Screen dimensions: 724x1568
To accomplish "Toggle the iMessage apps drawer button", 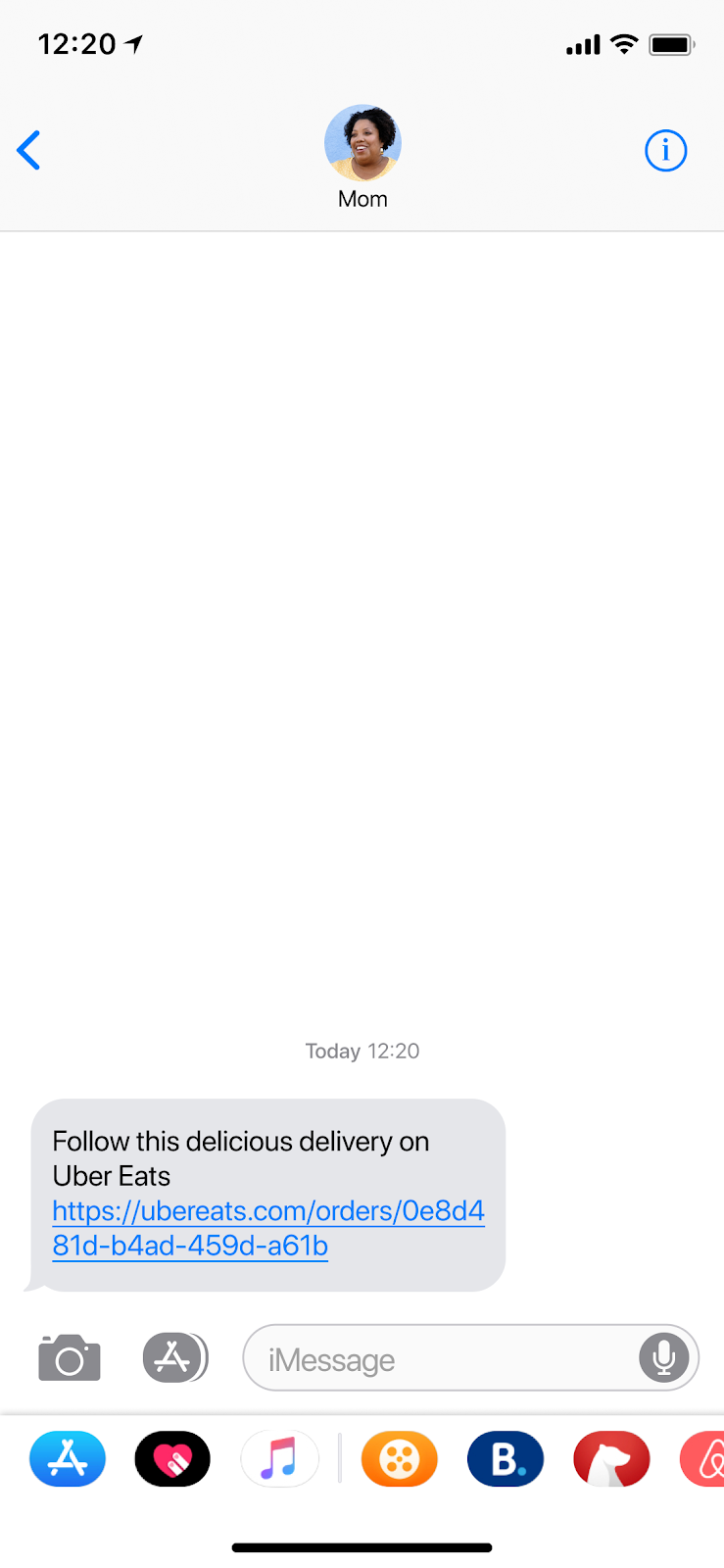I will coord(174,1358).
